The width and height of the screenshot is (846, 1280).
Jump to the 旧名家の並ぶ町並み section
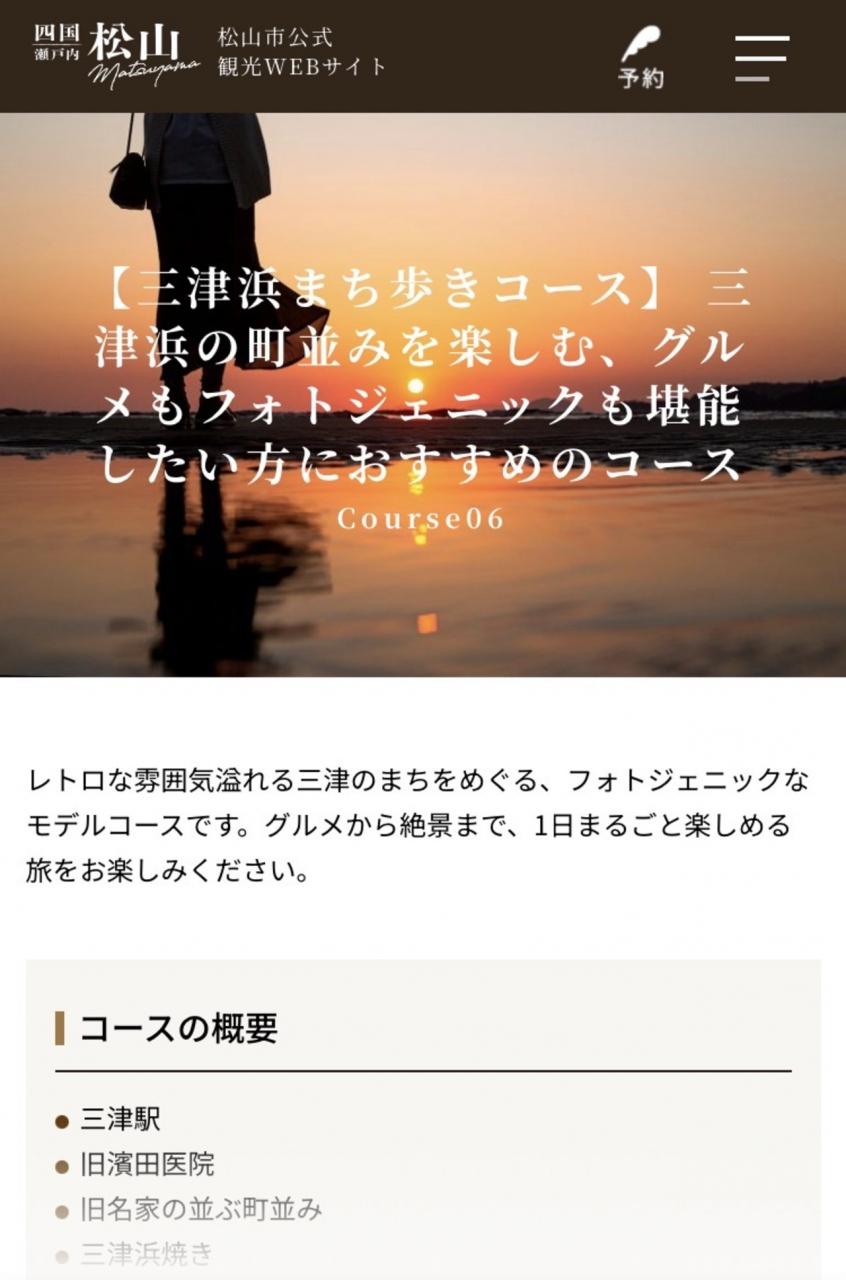201,1209
